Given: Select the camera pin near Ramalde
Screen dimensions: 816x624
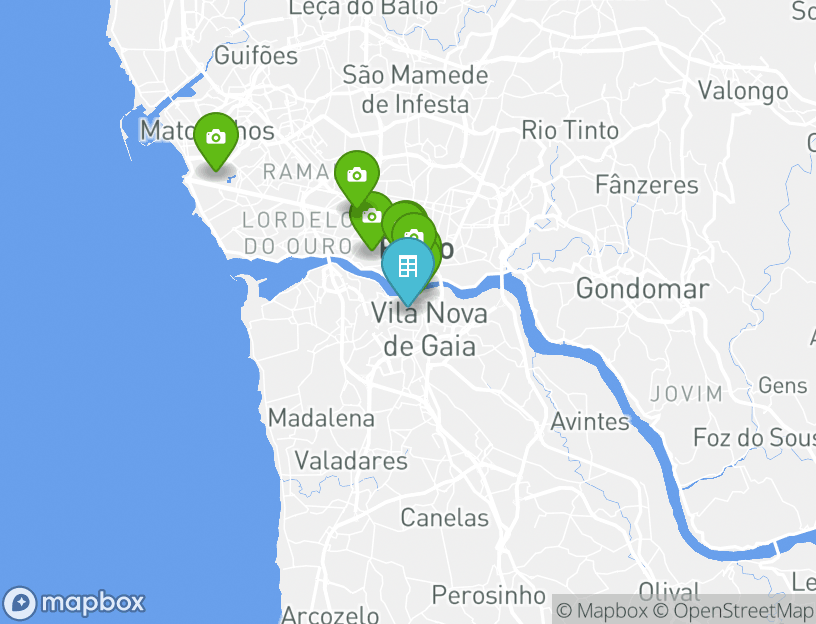Looking at the screenshot, I should (356, 175).
